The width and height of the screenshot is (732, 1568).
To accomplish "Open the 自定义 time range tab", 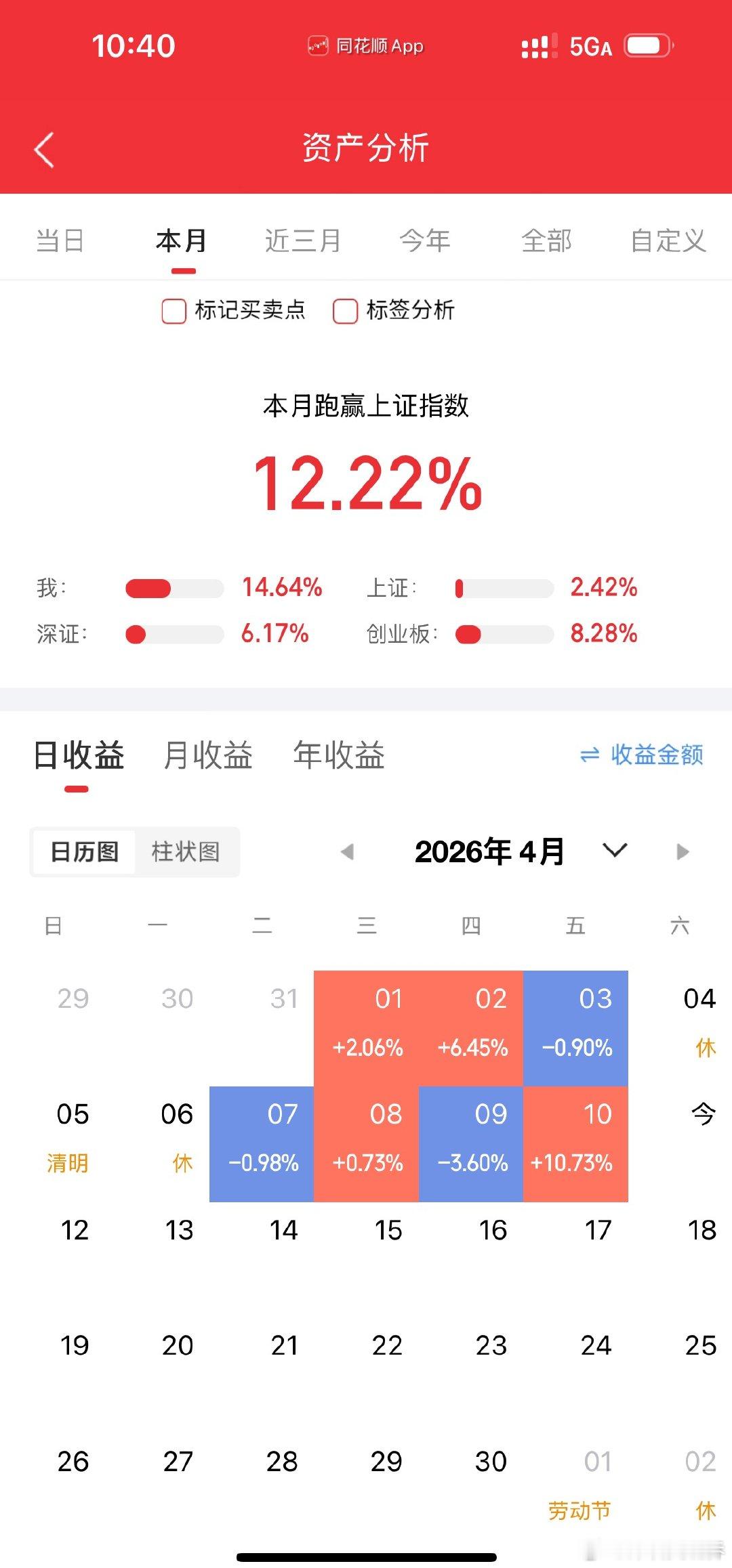I will [668, 240].
